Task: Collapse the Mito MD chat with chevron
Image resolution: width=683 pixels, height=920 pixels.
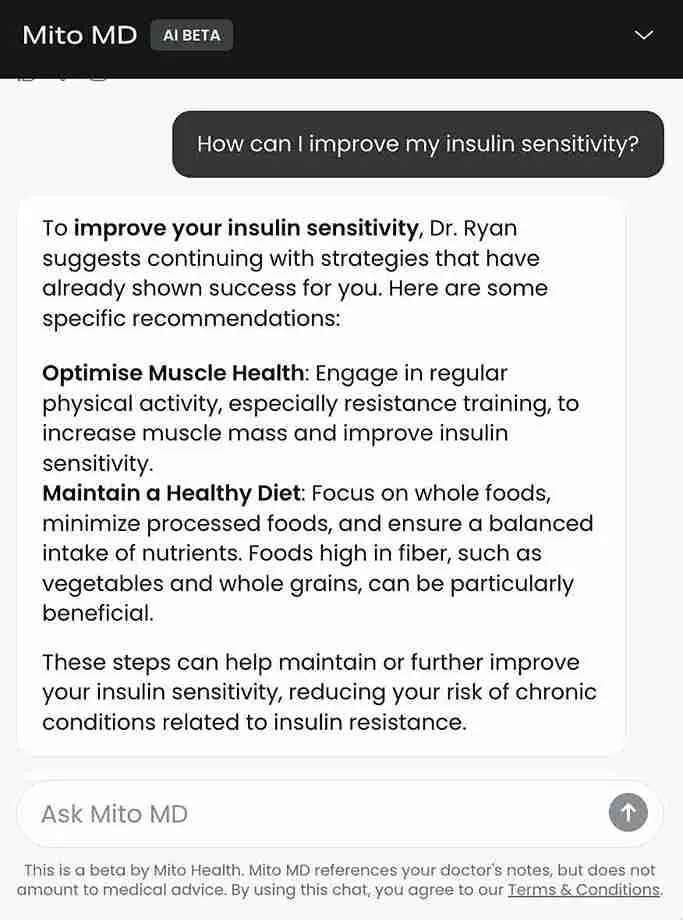Action: pyautogui.click(x=644, y=35)
